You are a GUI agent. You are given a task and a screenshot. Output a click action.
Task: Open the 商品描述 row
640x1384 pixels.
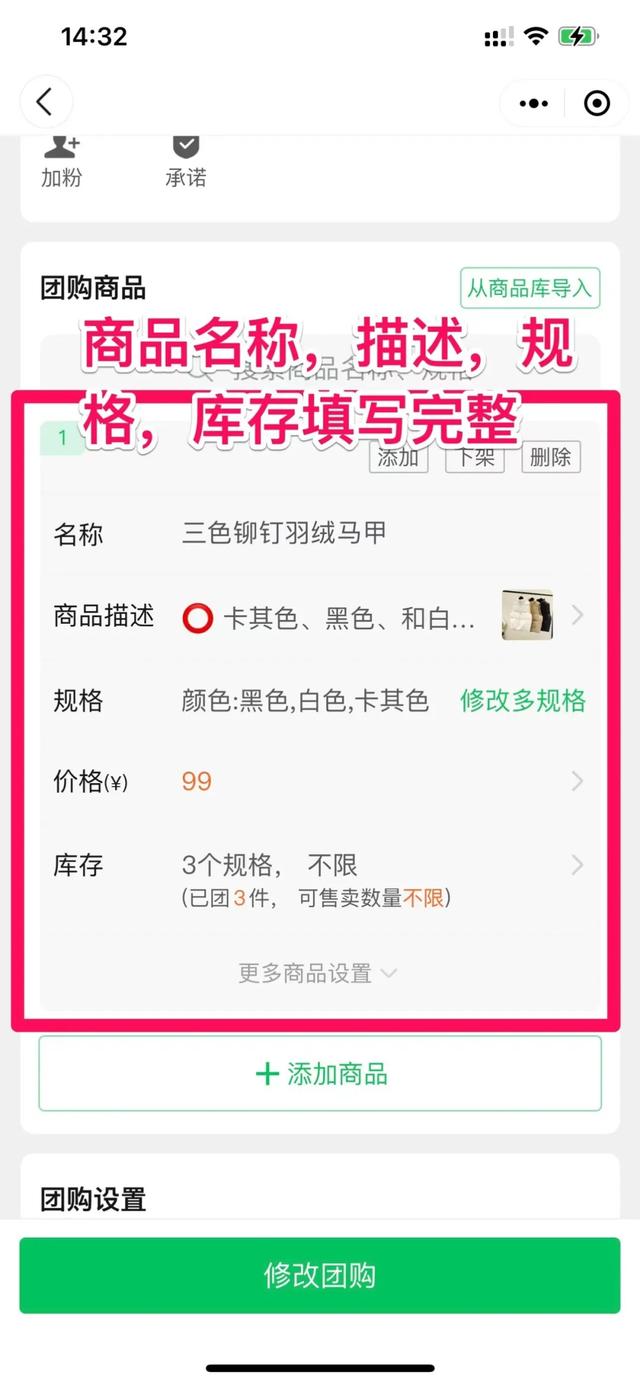point(320,617)
